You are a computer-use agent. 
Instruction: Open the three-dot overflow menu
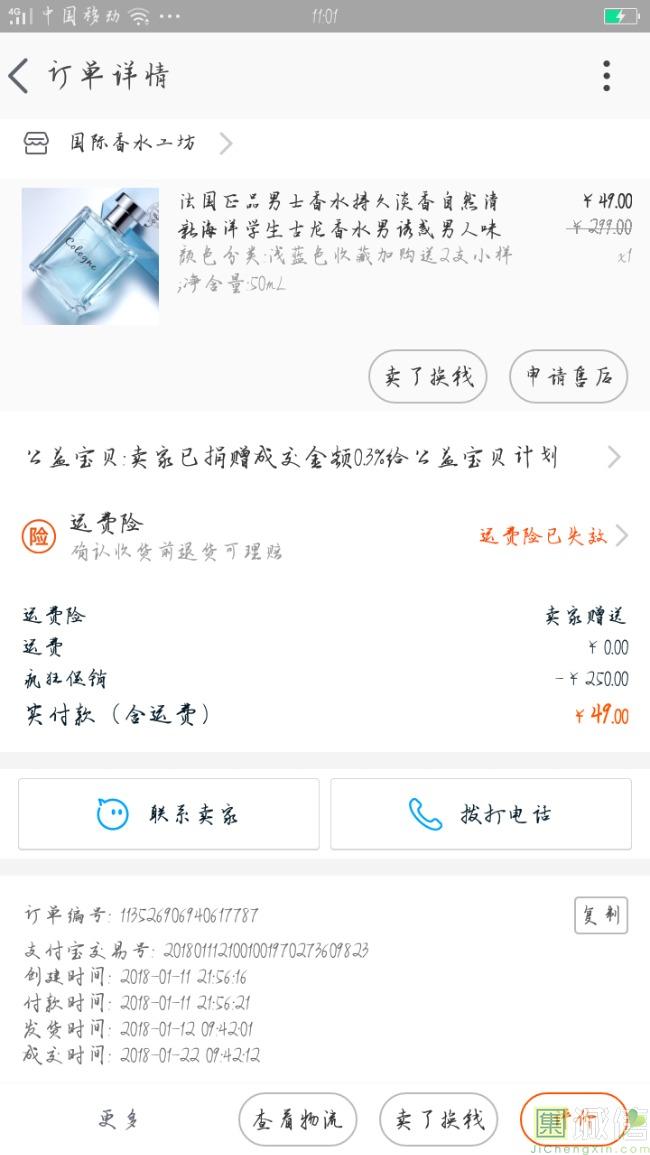(x=606, y=76)
